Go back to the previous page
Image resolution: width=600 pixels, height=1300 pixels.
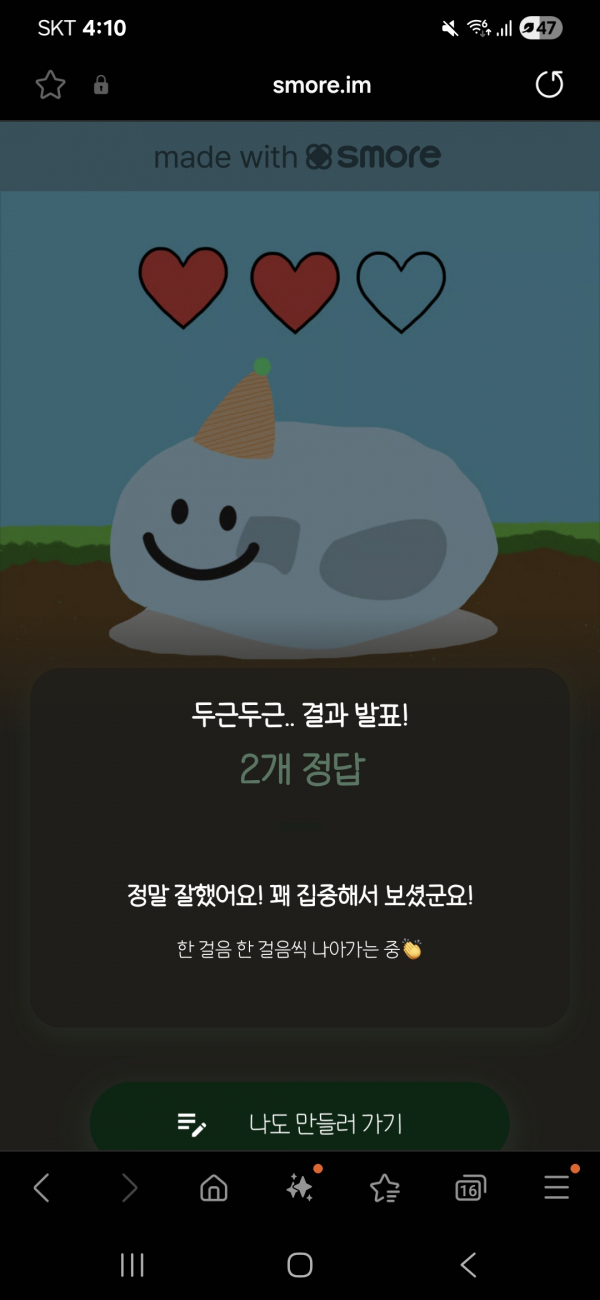(41, 1187)
